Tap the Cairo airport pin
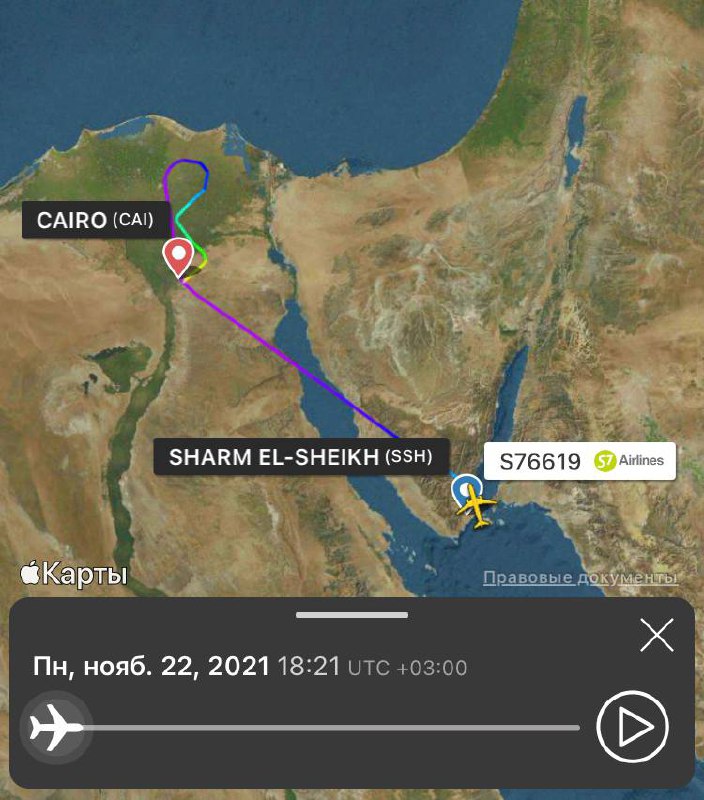Image resolution: width=704 pixels, height=800 pixels. 180,256
